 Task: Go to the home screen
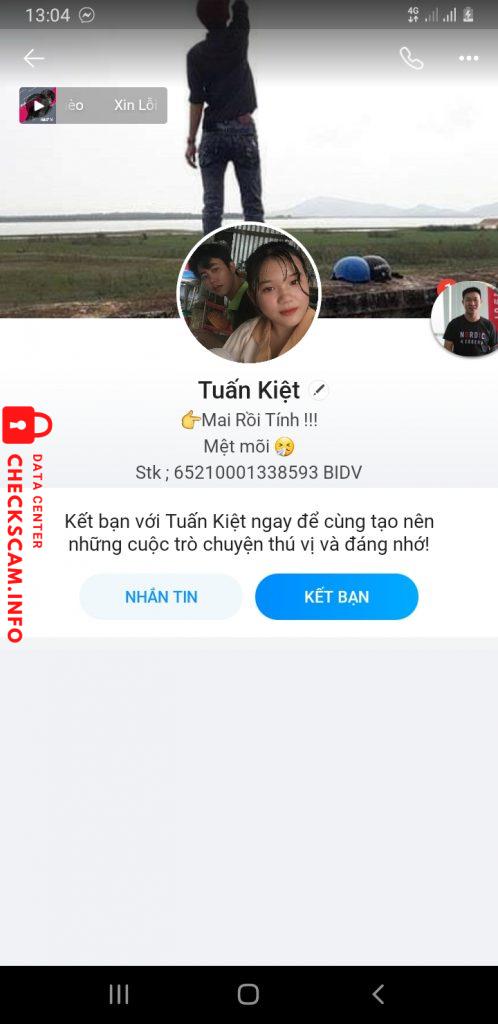248,994
